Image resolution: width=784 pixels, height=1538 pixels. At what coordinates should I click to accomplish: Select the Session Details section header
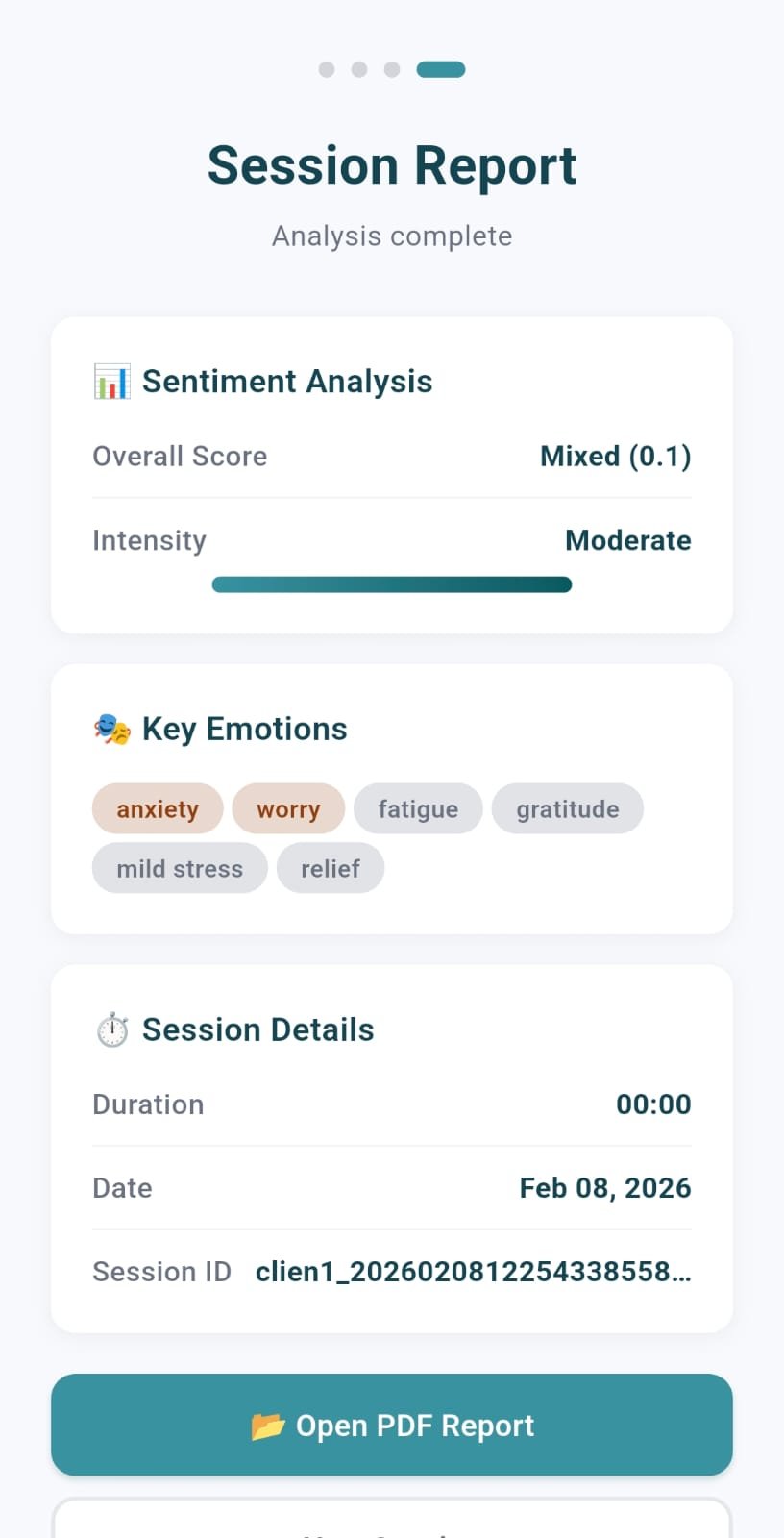coord(257,1029)
